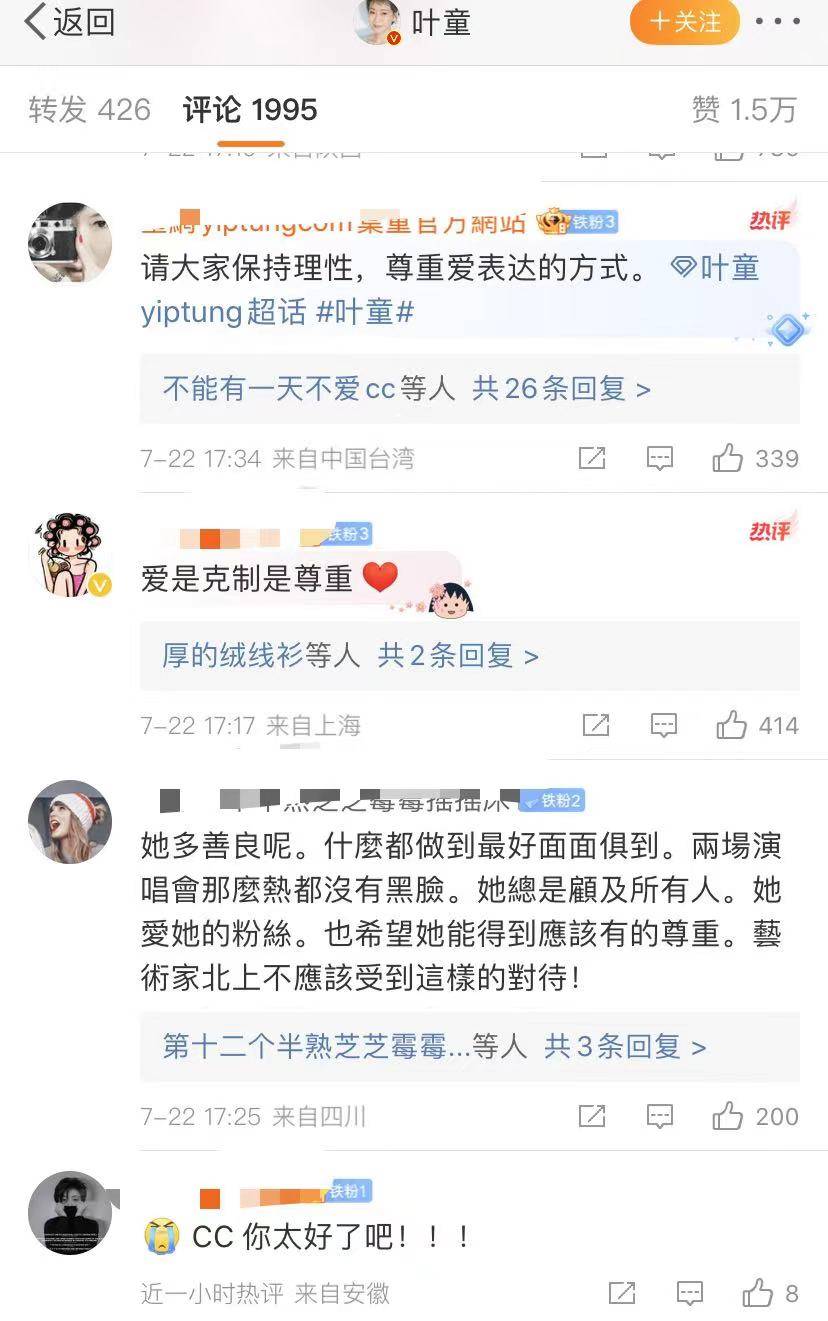Share the comment from 中国台湾

click(592, 458)
